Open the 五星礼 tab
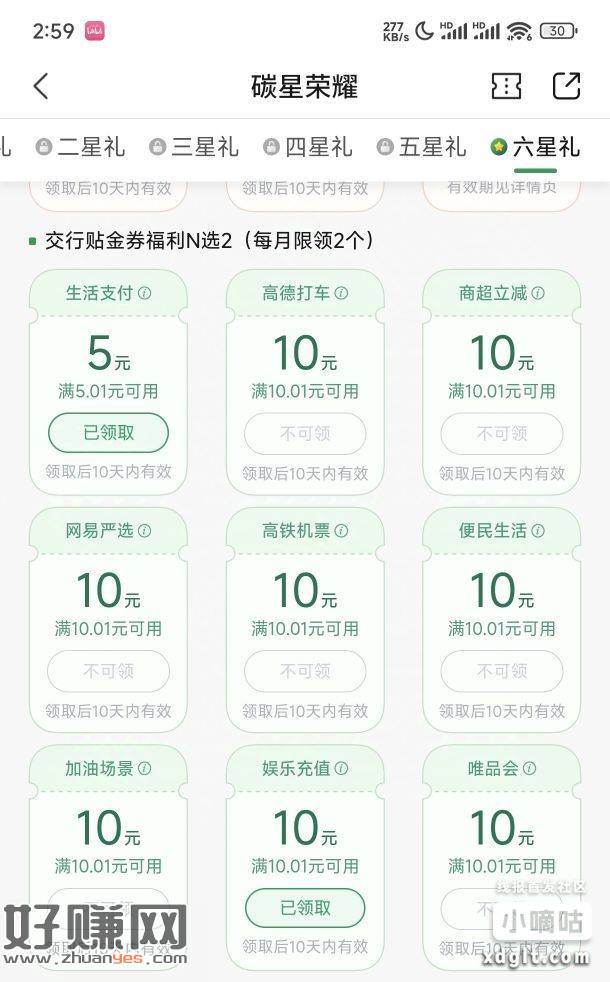The width and height of the screenshot is (610, 982). coord(421,147)
